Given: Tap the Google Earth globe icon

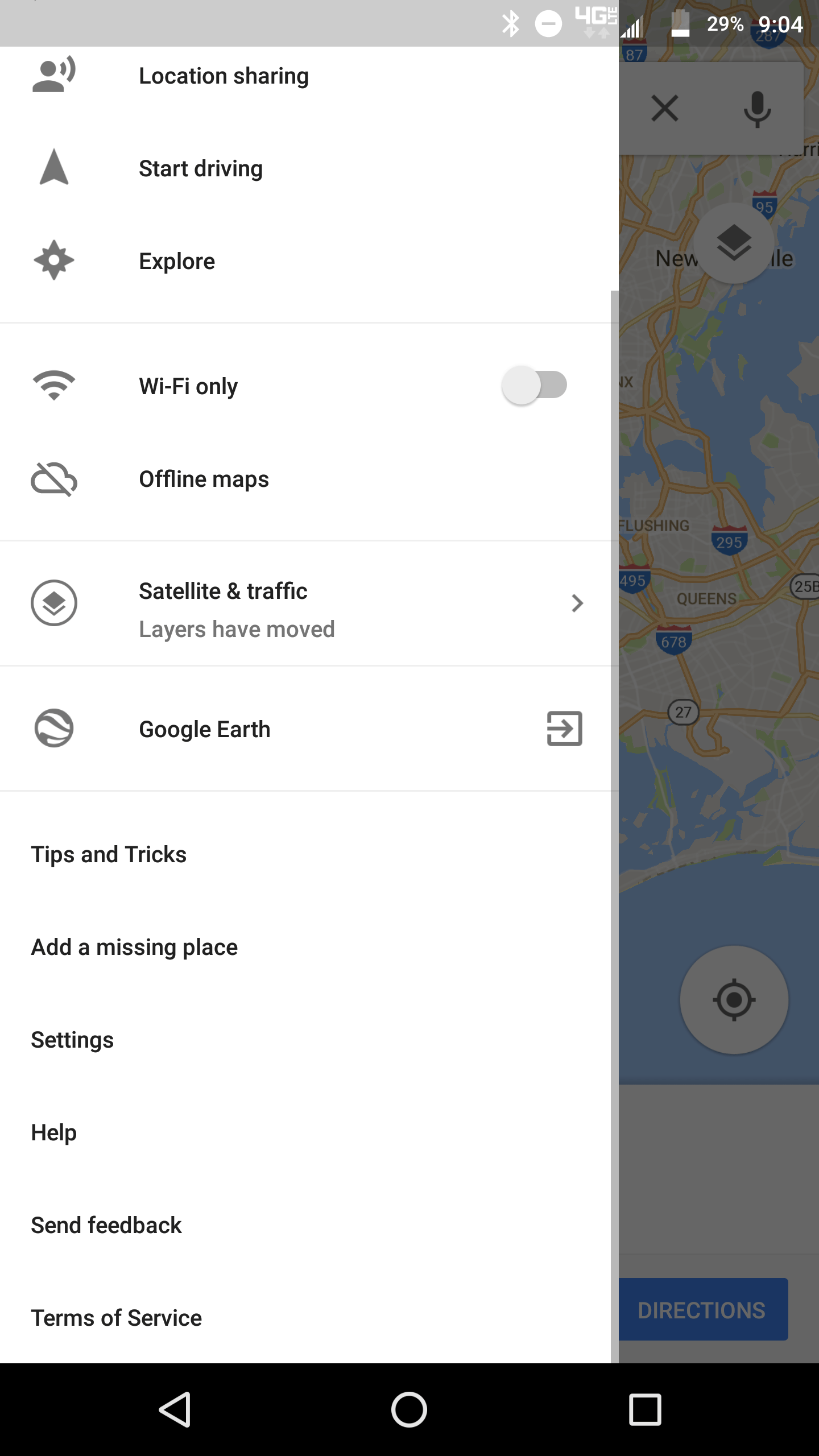Looking at the screenshot, I should (55, 729).
